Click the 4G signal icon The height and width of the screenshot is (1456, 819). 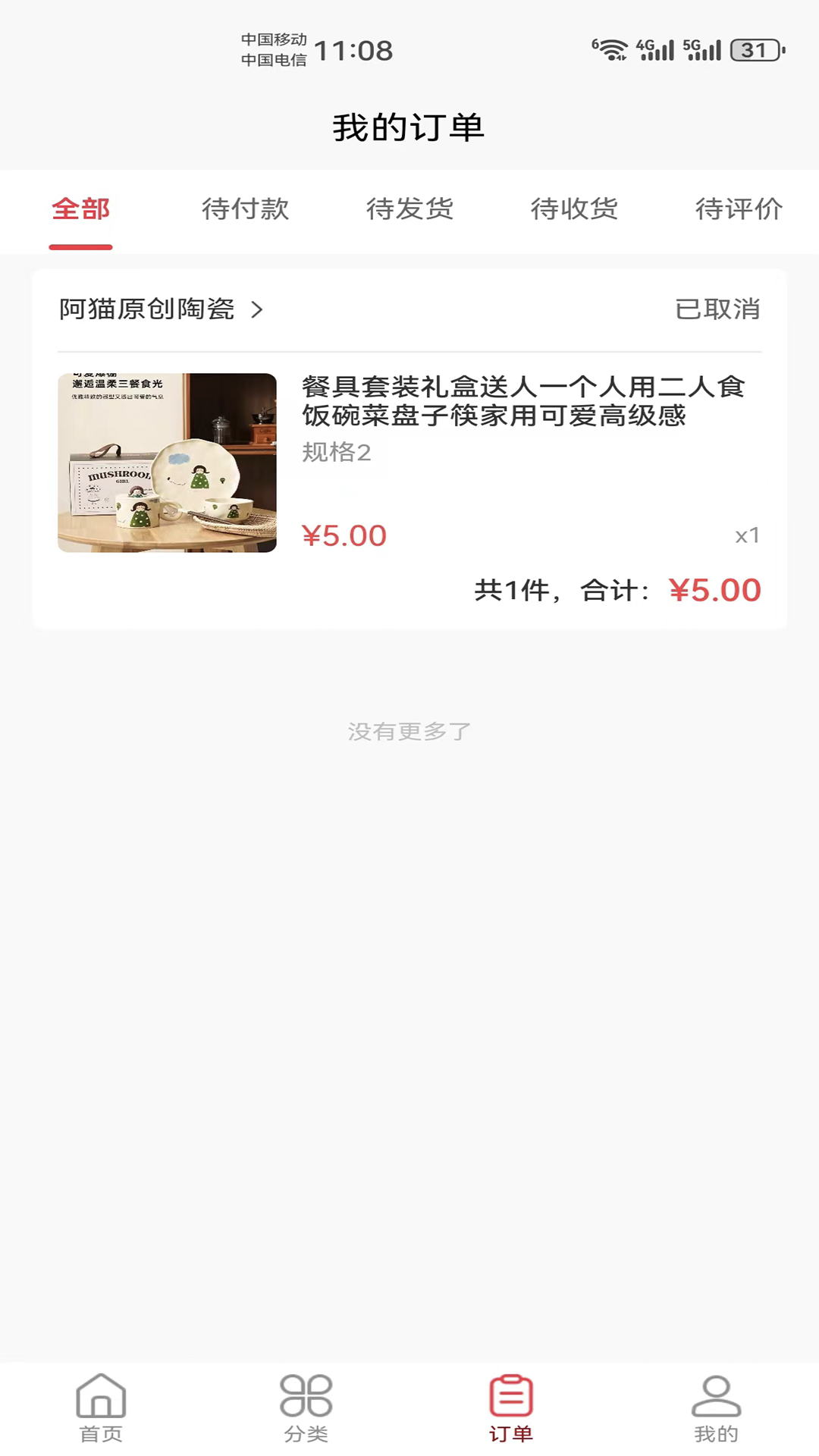[657, 47]
